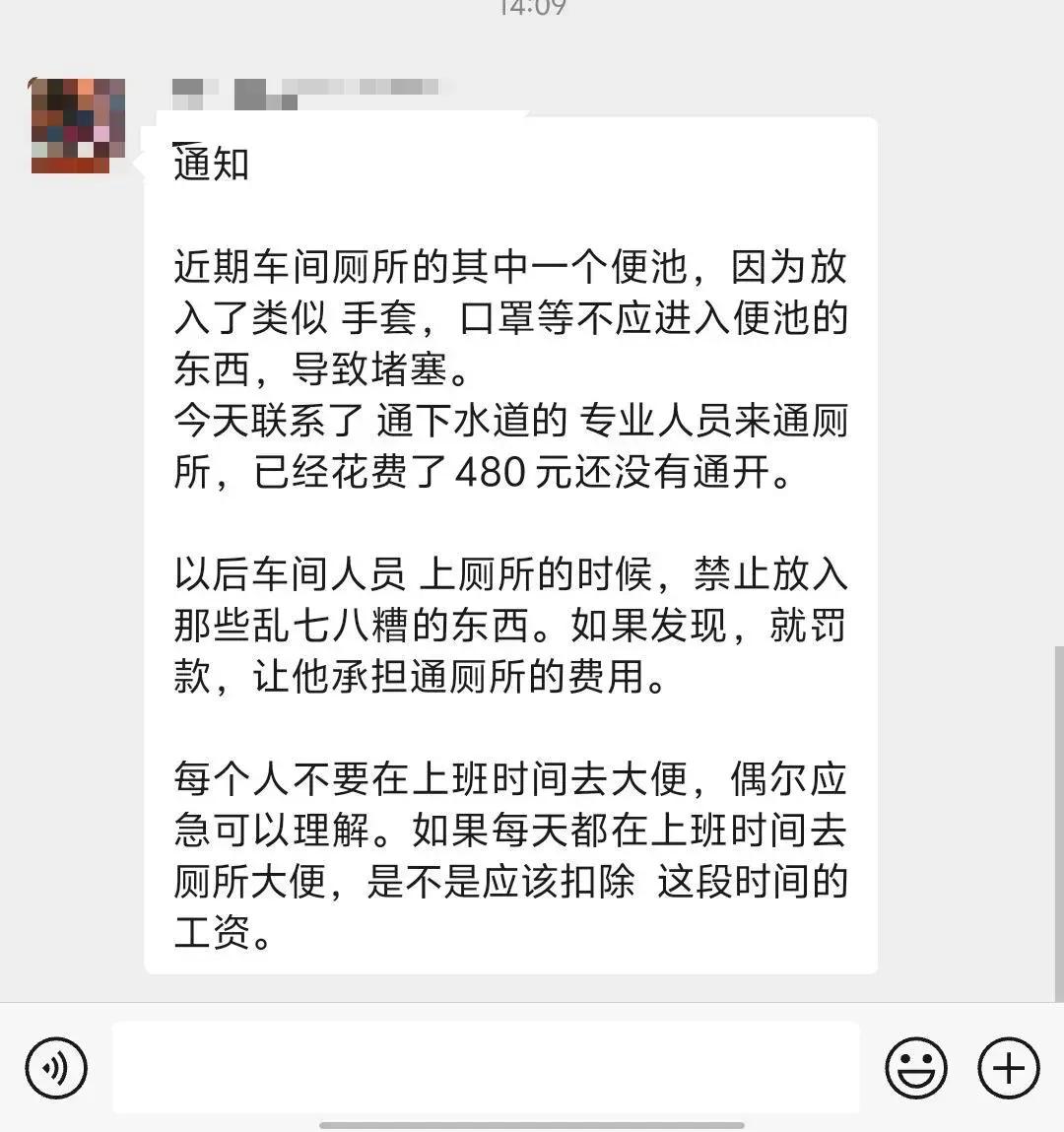Open the plus attachment menu
Image resolution: width=1064 pixels, height=1132 pixels.
[x=1008, y=1068]
